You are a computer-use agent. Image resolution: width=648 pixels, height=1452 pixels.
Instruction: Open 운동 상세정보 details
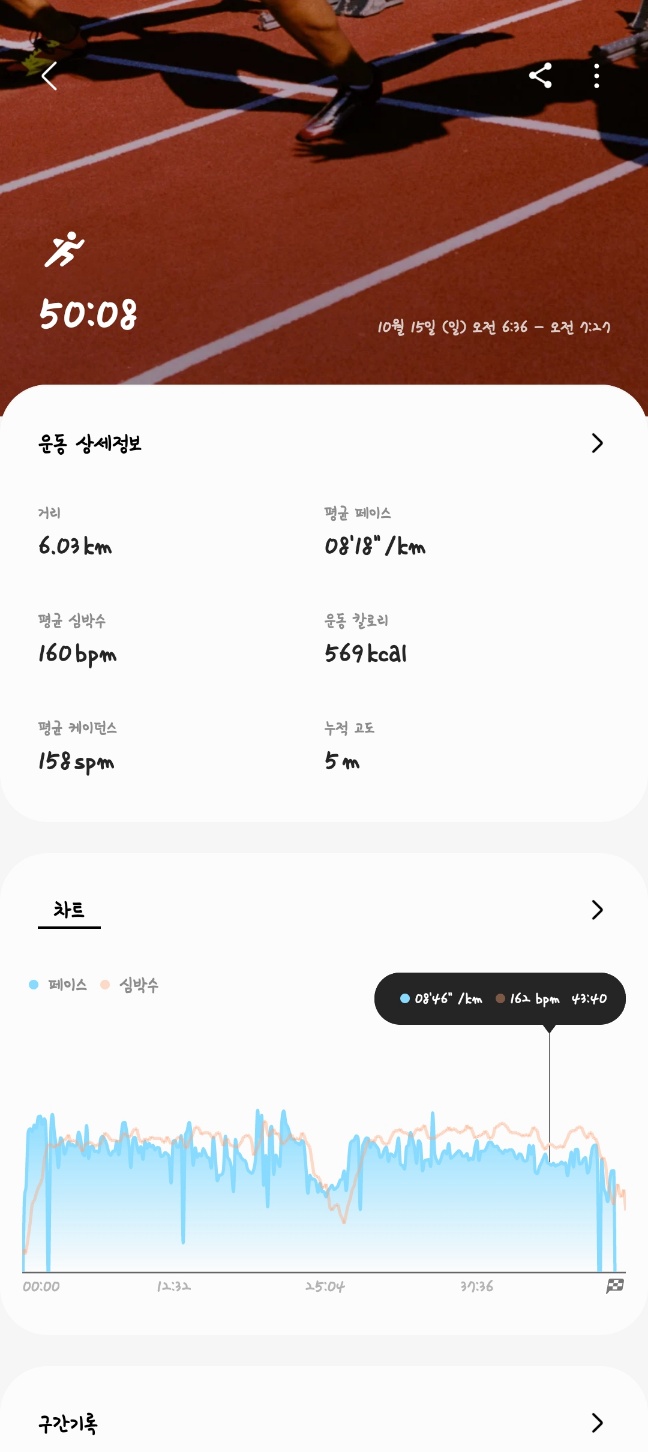(597, 443)
